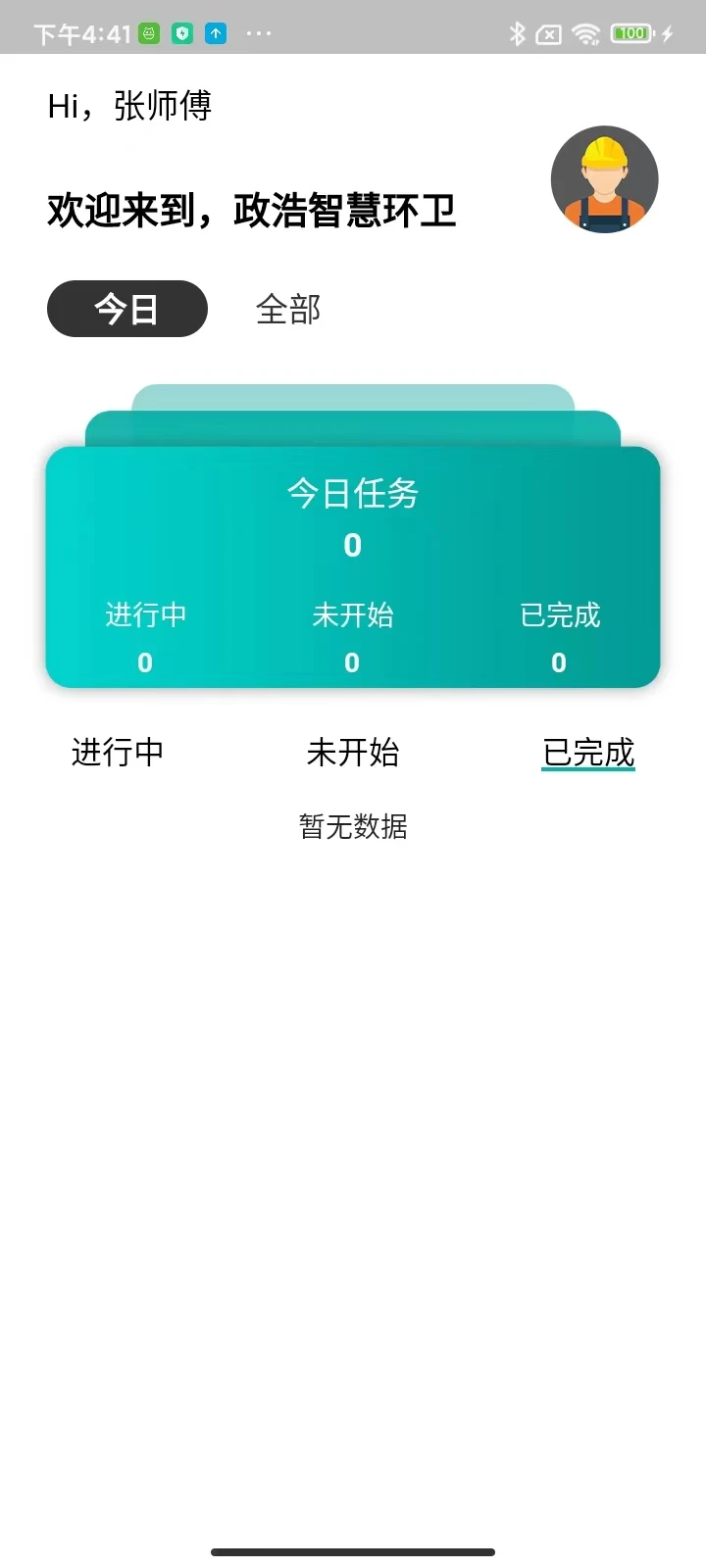706x1568 pixels.
Task: Tap the battery indicator showing 100
Action: pyautogui.click(x=630, y=32)
